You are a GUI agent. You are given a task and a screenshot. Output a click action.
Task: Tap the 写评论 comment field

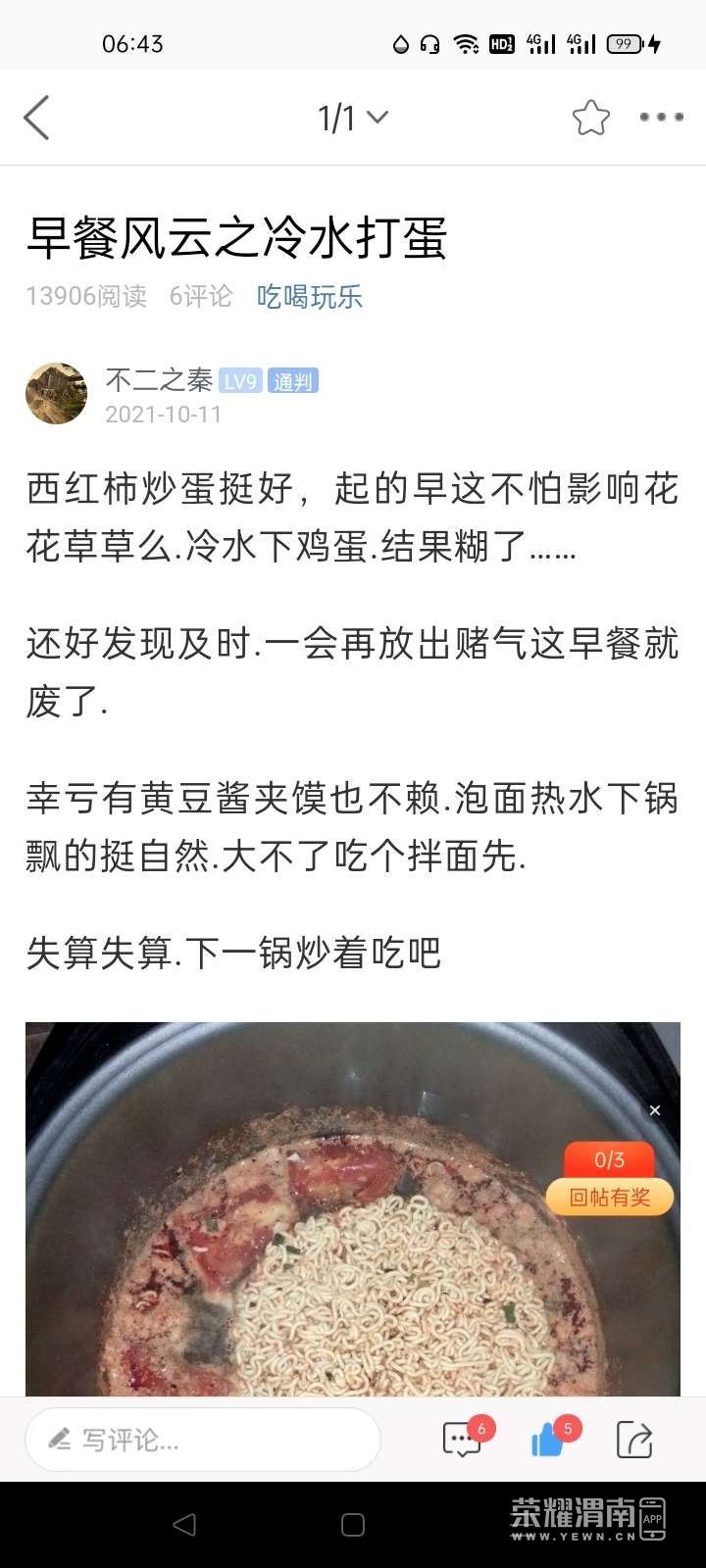pos(202,1440)
